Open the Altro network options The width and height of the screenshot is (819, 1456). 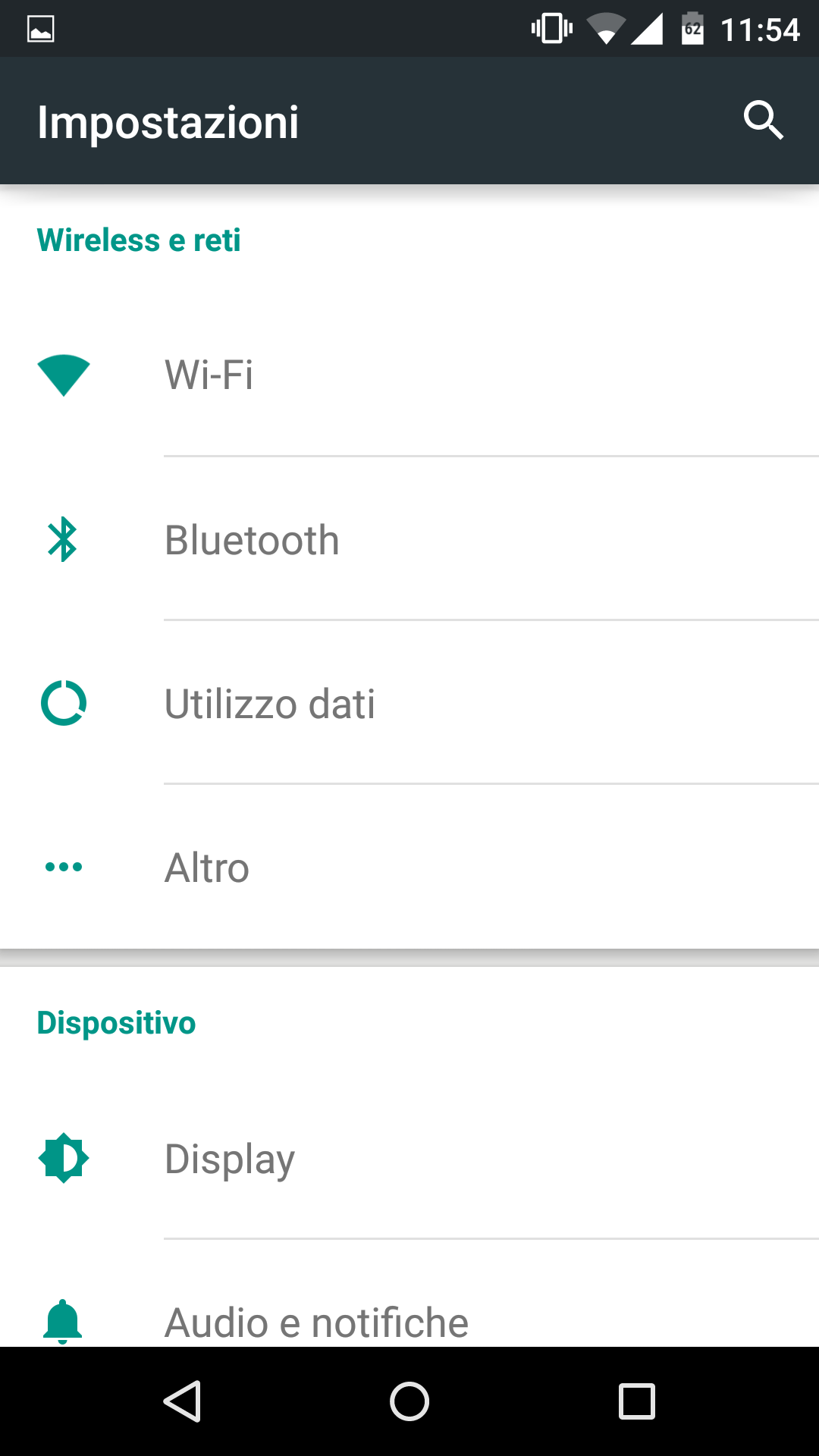coord(409,867)
